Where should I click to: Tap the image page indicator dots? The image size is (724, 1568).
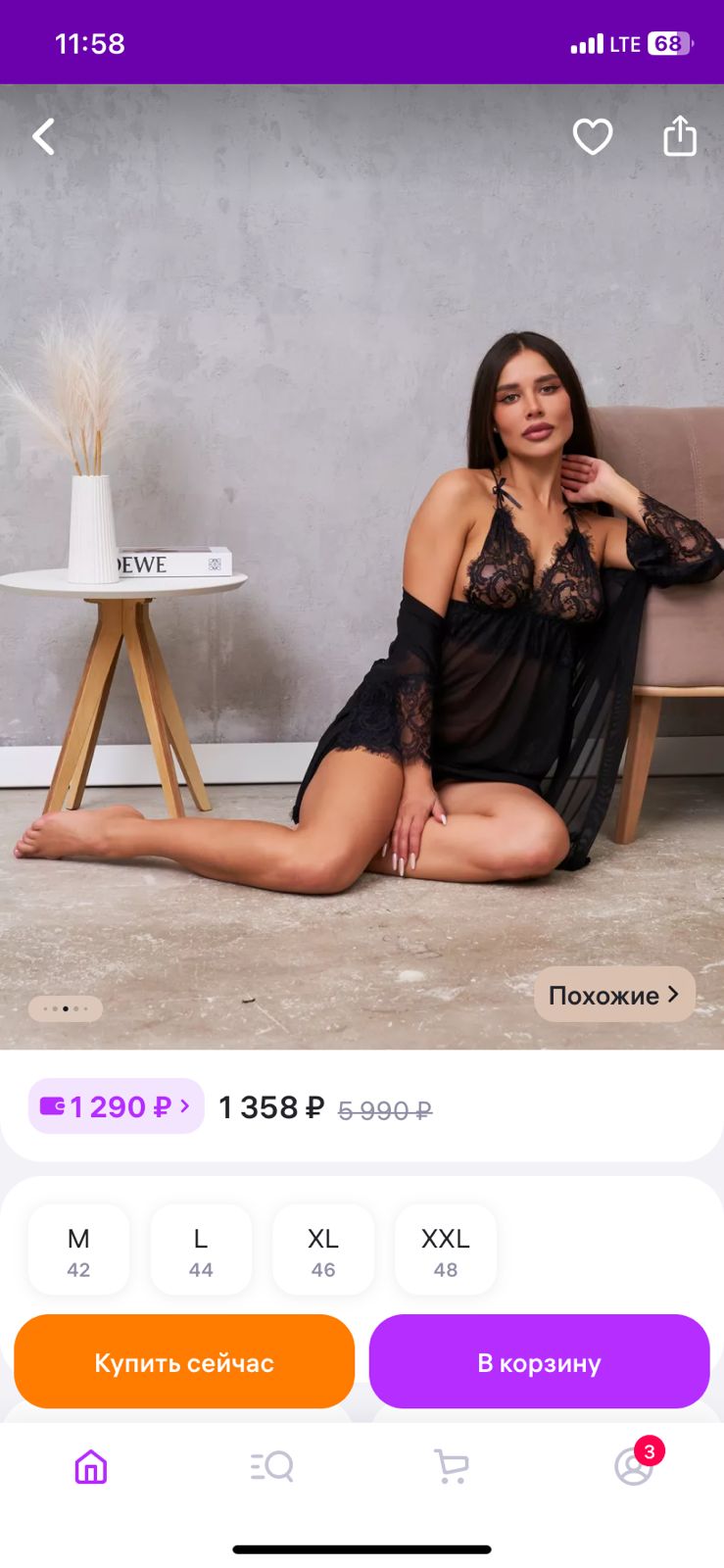point(65,1008)
